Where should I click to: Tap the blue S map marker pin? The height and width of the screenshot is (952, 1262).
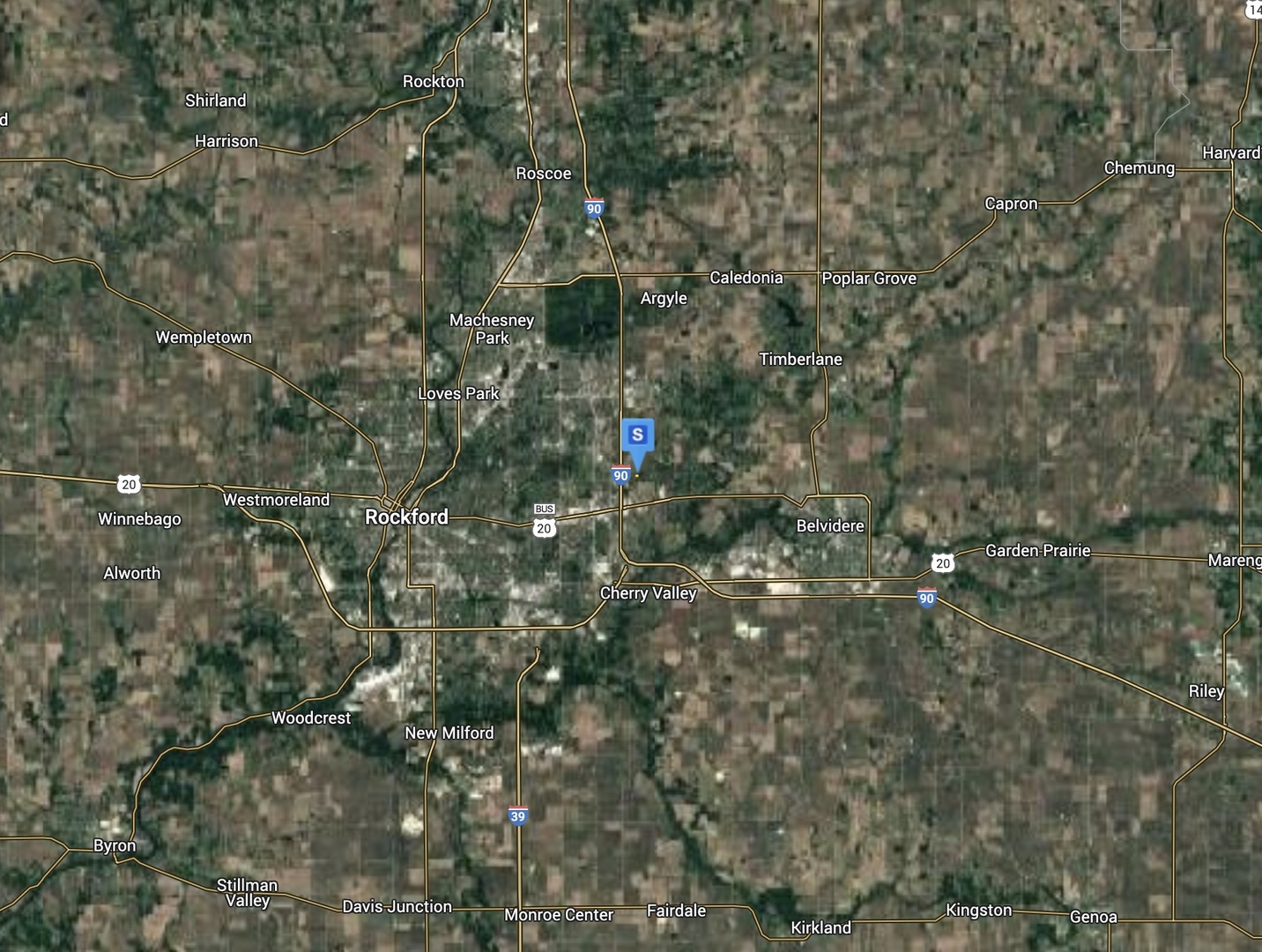click(638, 436)
